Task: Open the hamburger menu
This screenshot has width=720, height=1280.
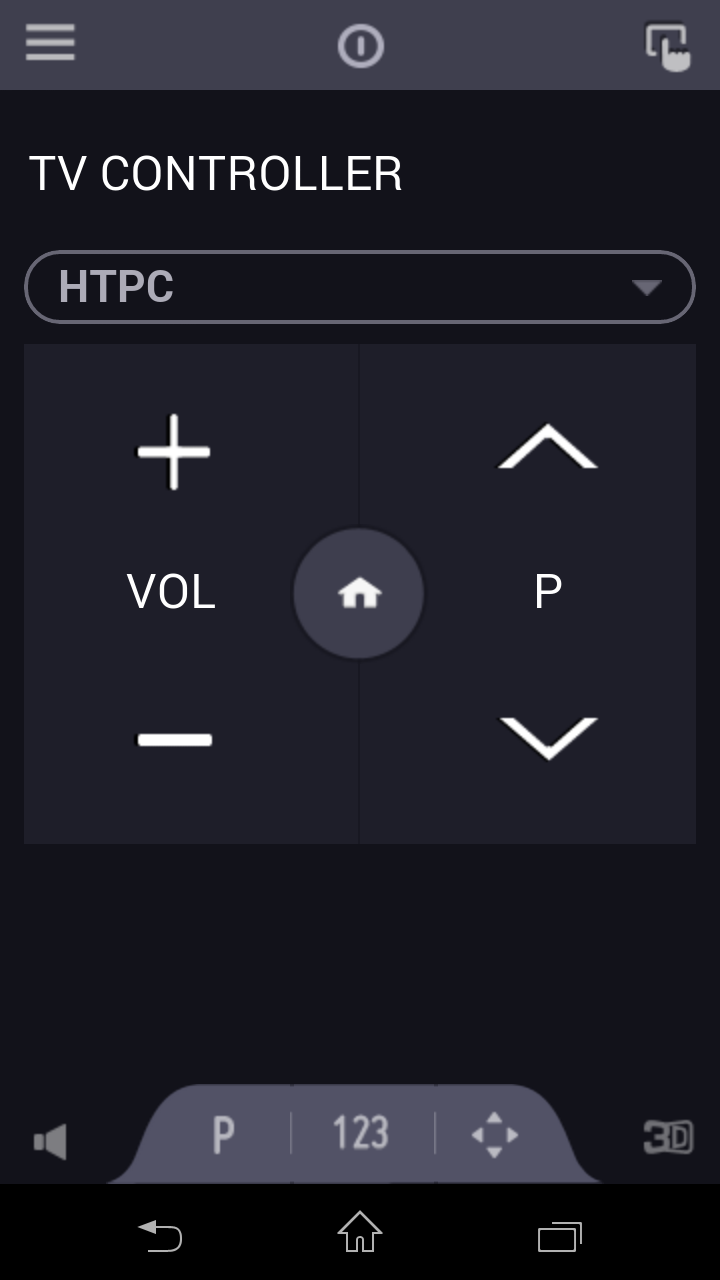Action: pyautogui.click(x=50, y=43)
